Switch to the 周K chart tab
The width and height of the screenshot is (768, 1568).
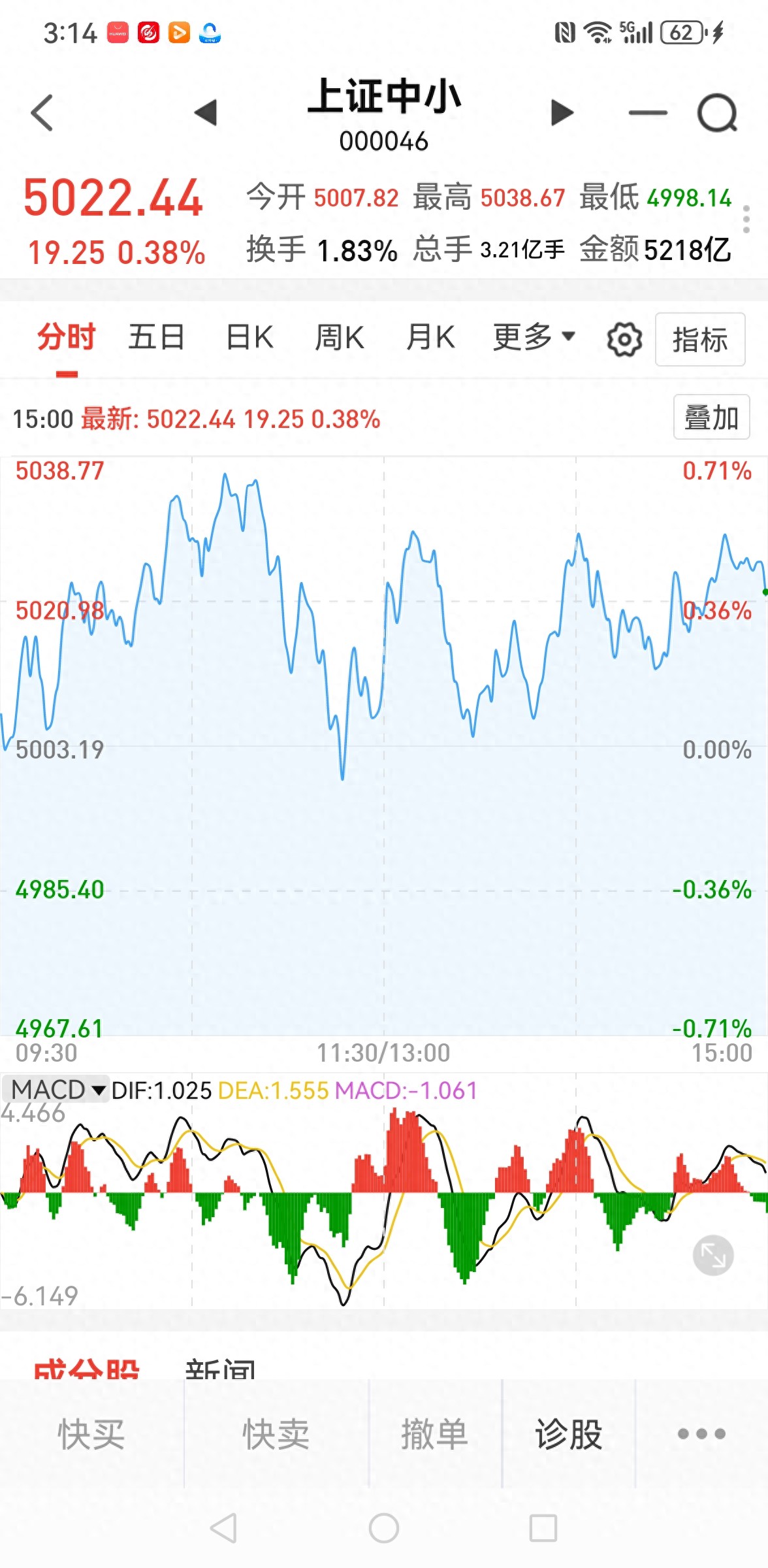[339, 338]
